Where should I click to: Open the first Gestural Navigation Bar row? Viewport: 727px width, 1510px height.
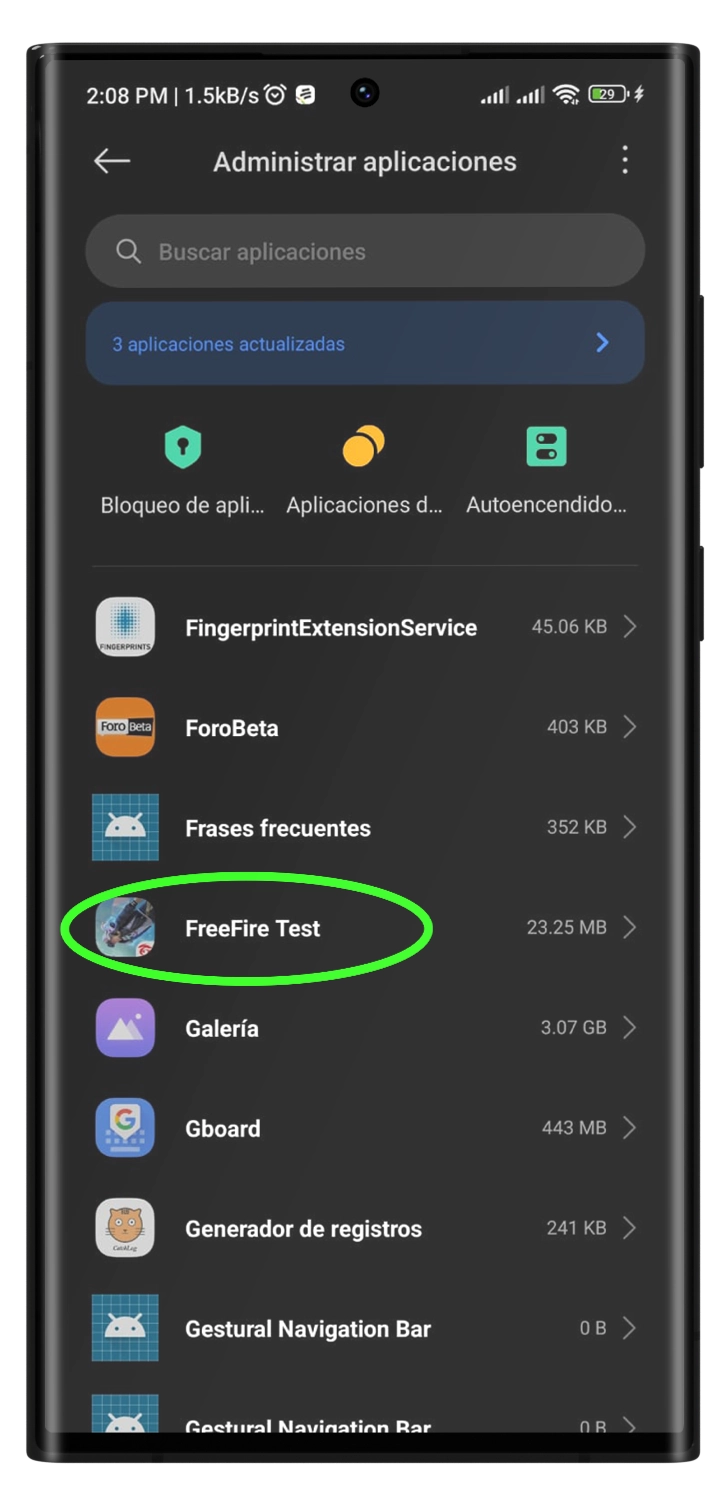click(365, 1328)
